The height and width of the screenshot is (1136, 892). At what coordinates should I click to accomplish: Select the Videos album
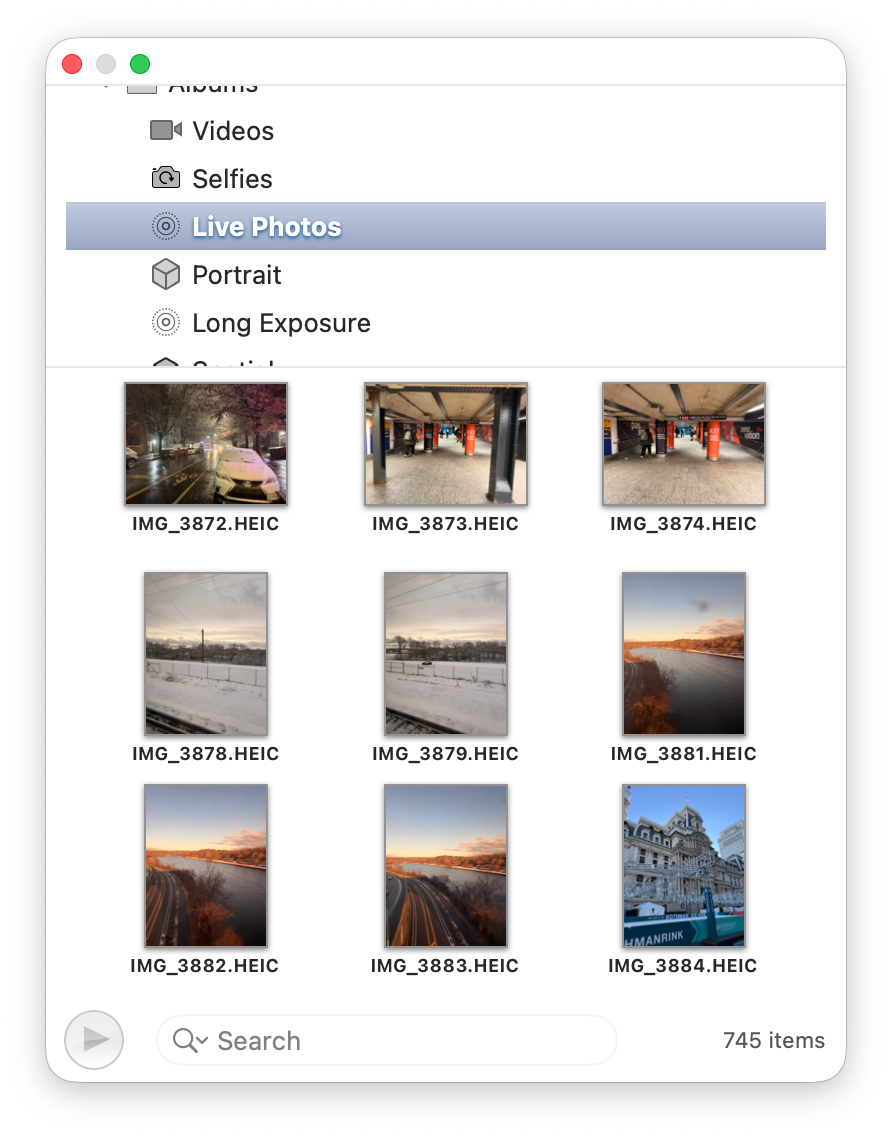pos(232,131)
